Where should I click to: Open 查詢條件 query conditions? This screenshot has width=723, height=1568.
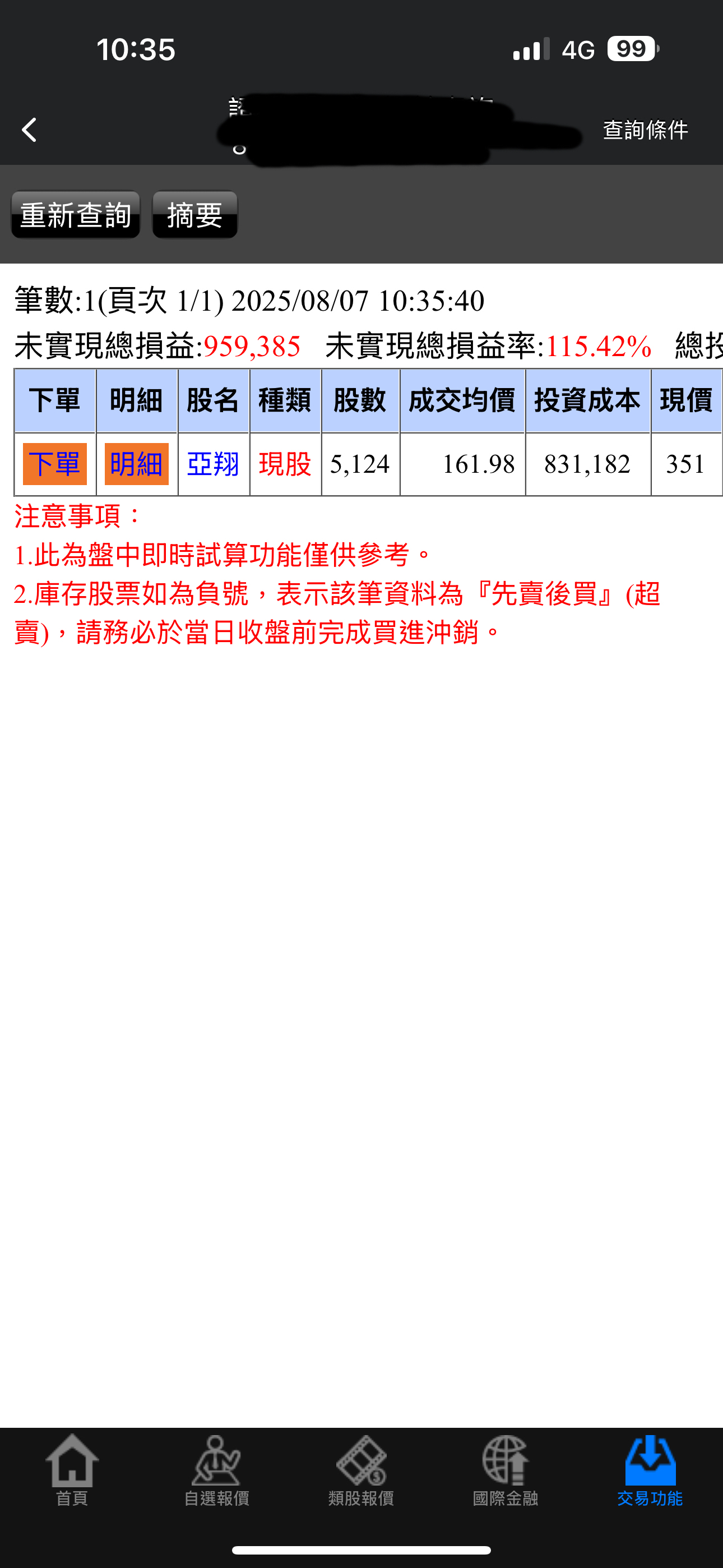coord(645,130)
